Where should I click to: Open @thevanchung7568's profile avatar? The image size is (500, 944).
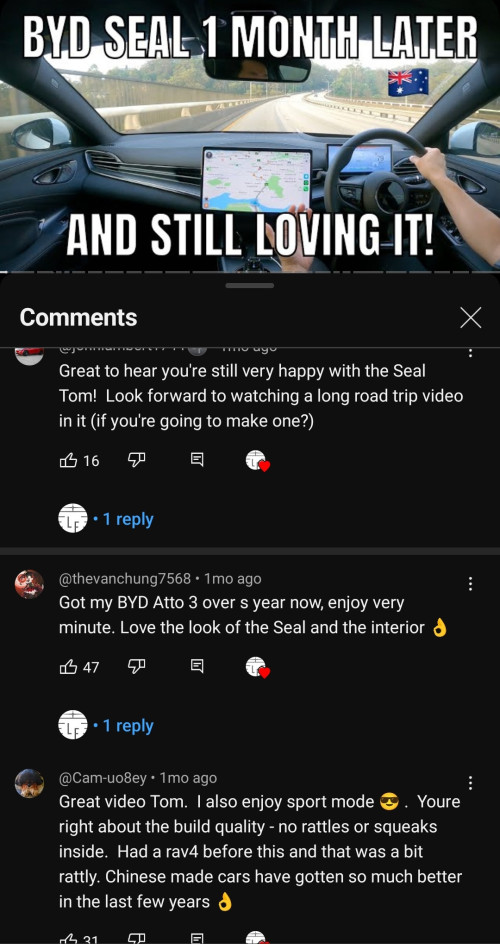coord(29,584)
